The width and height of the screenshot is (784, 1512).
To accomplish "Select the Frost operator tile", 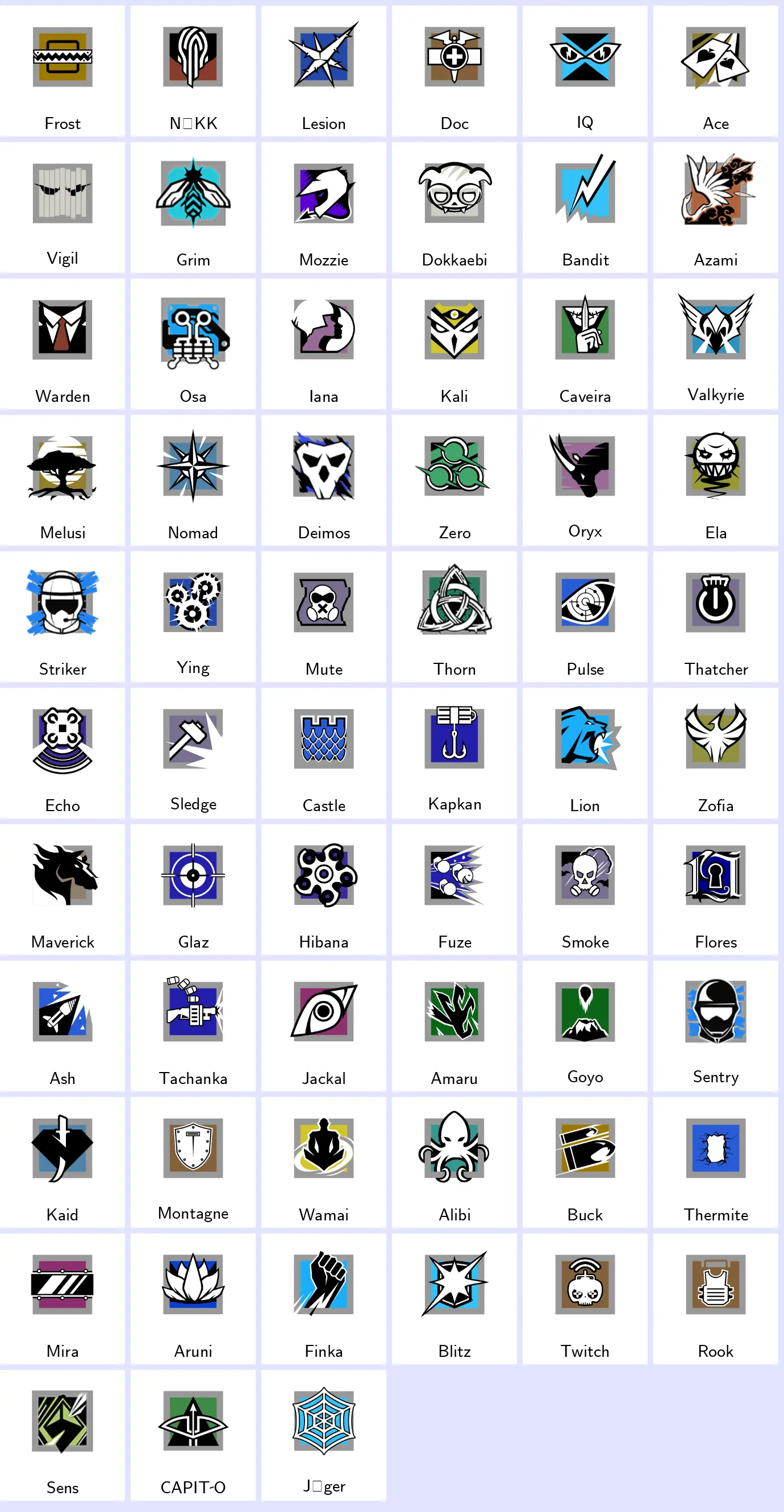I will click(x=62, y=72).
